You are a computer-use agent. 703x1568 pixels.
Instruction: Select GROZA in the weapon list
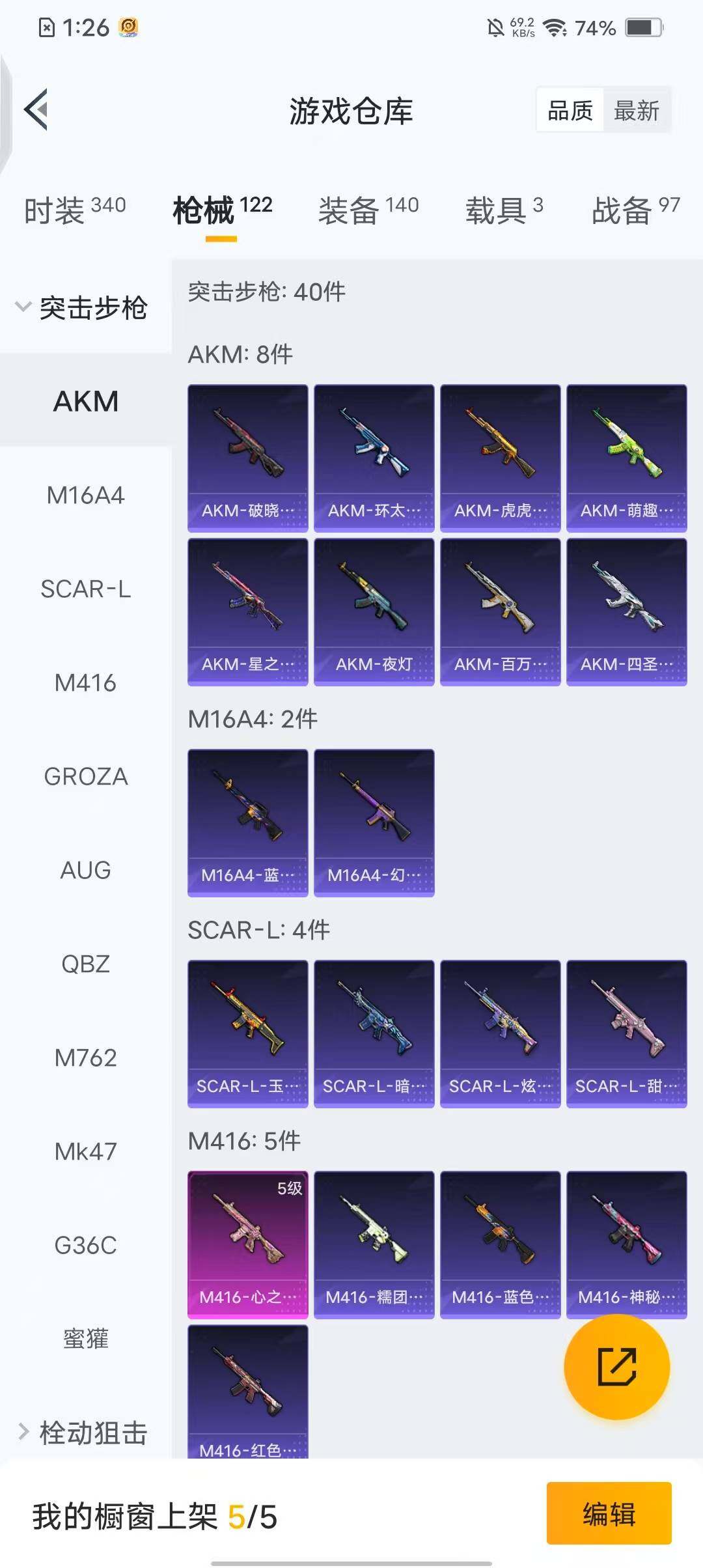point(85,776)
